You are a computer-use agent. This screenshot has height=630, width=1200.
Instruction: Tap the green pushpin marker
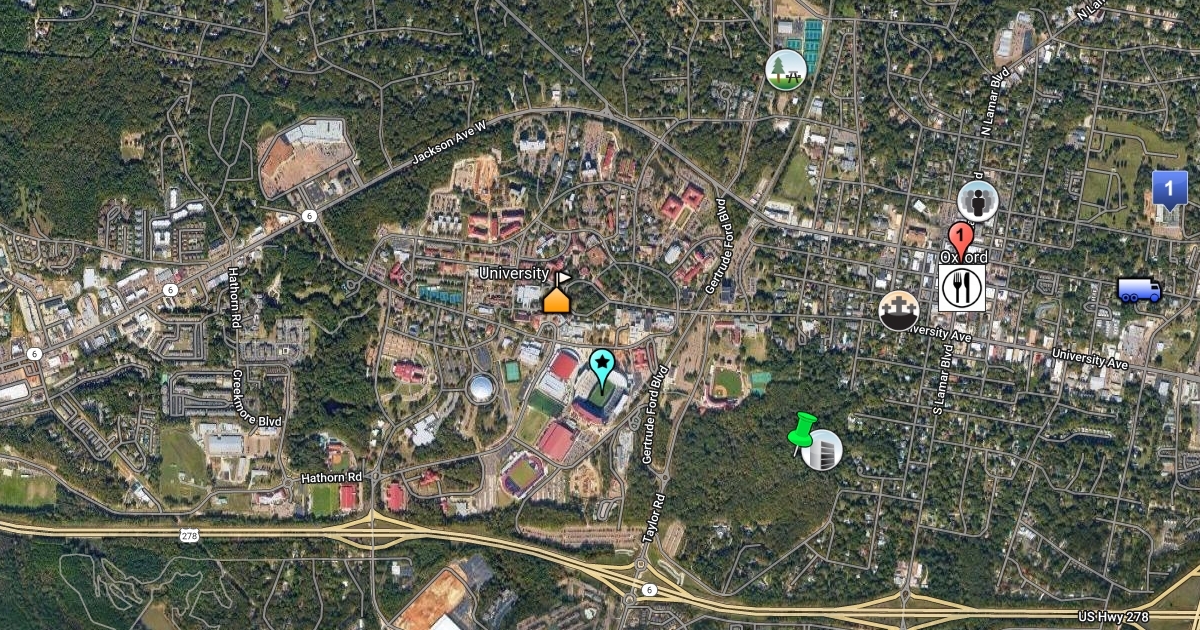801,433
